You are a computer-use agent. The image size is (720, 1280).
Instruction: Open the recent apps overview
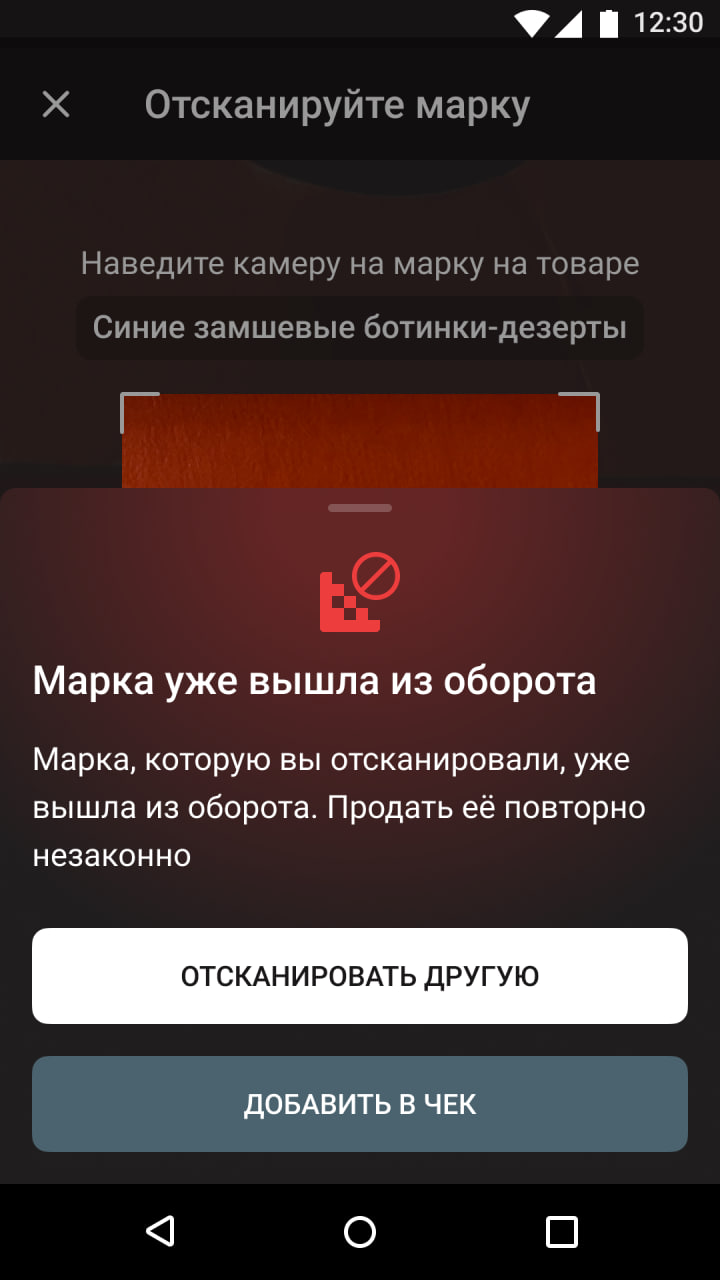click(x=561, y=1231)
